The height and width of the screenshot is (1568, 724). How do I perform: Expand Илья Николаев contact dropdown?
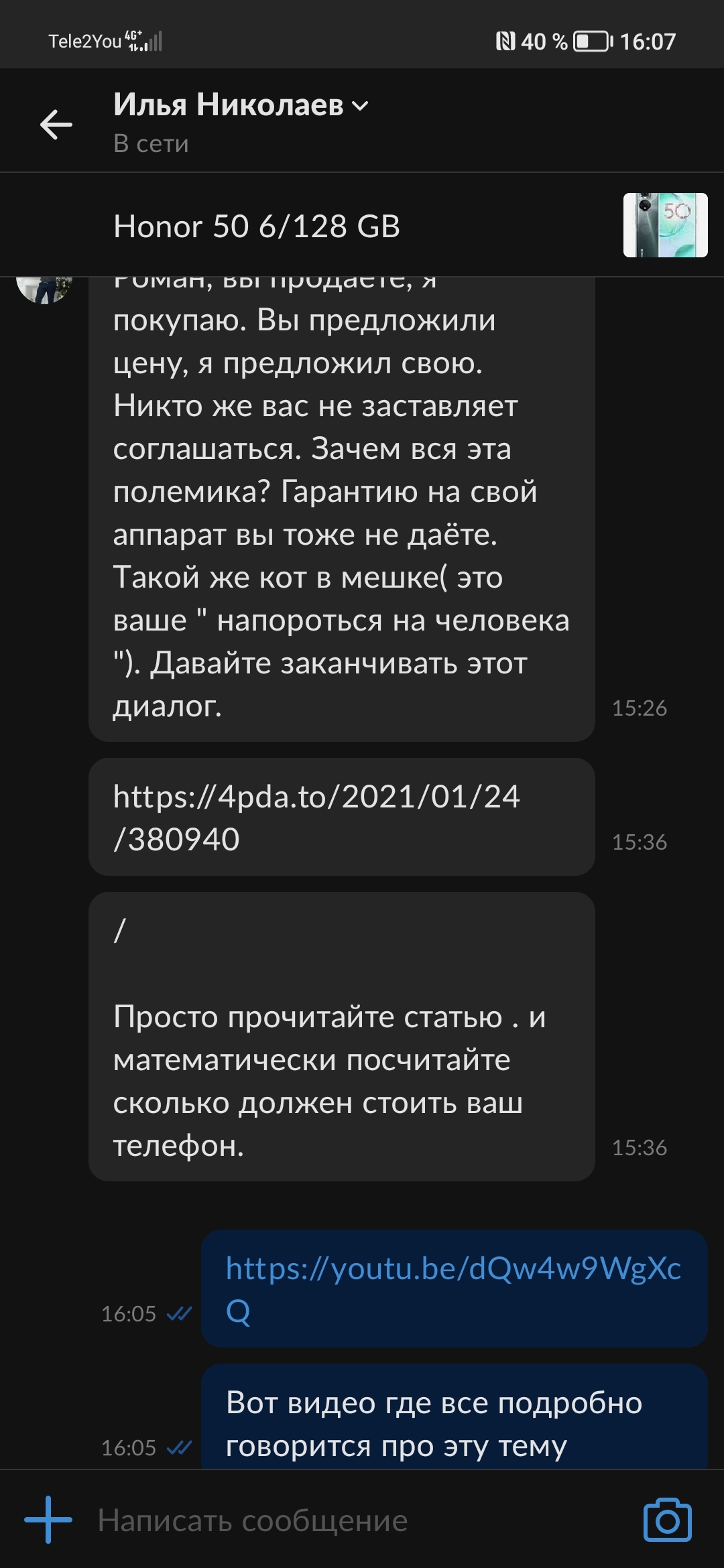pos(360,106)
